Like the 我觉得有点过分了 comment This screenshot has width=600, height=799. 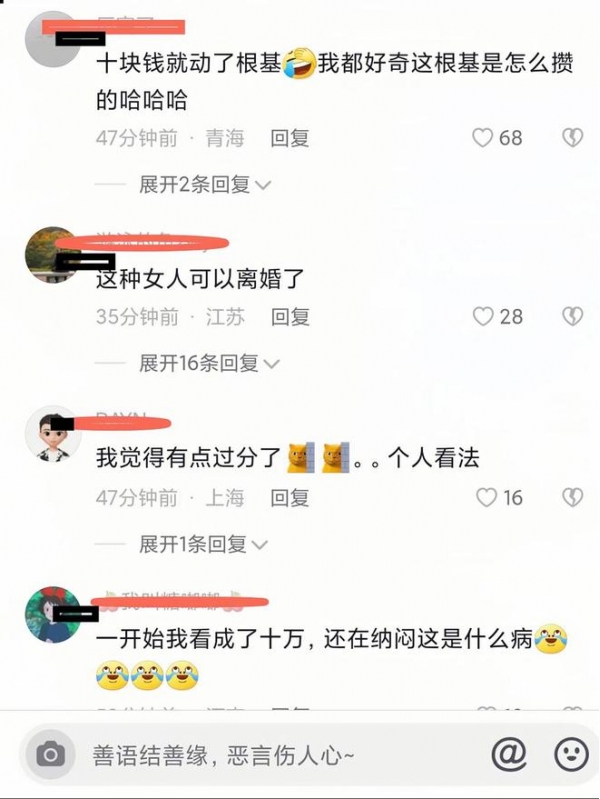pyautogui.click(x=486, y=497)
